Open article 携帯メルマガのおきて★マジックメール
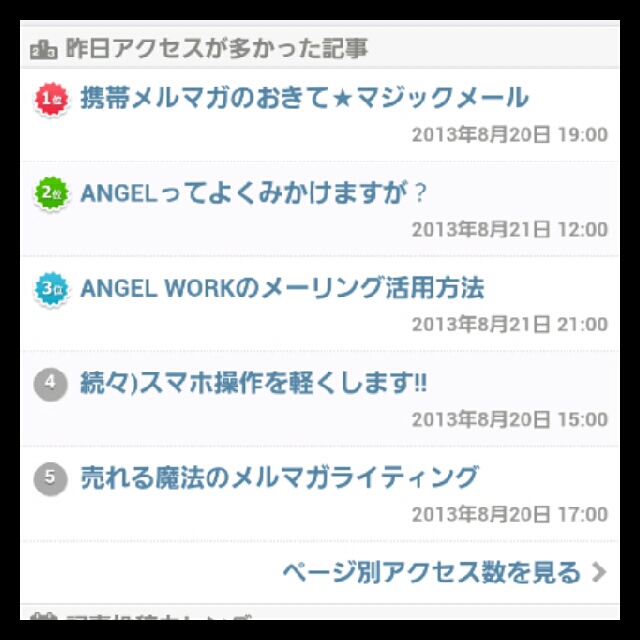 pyautogui.click(x=304, y=98)
